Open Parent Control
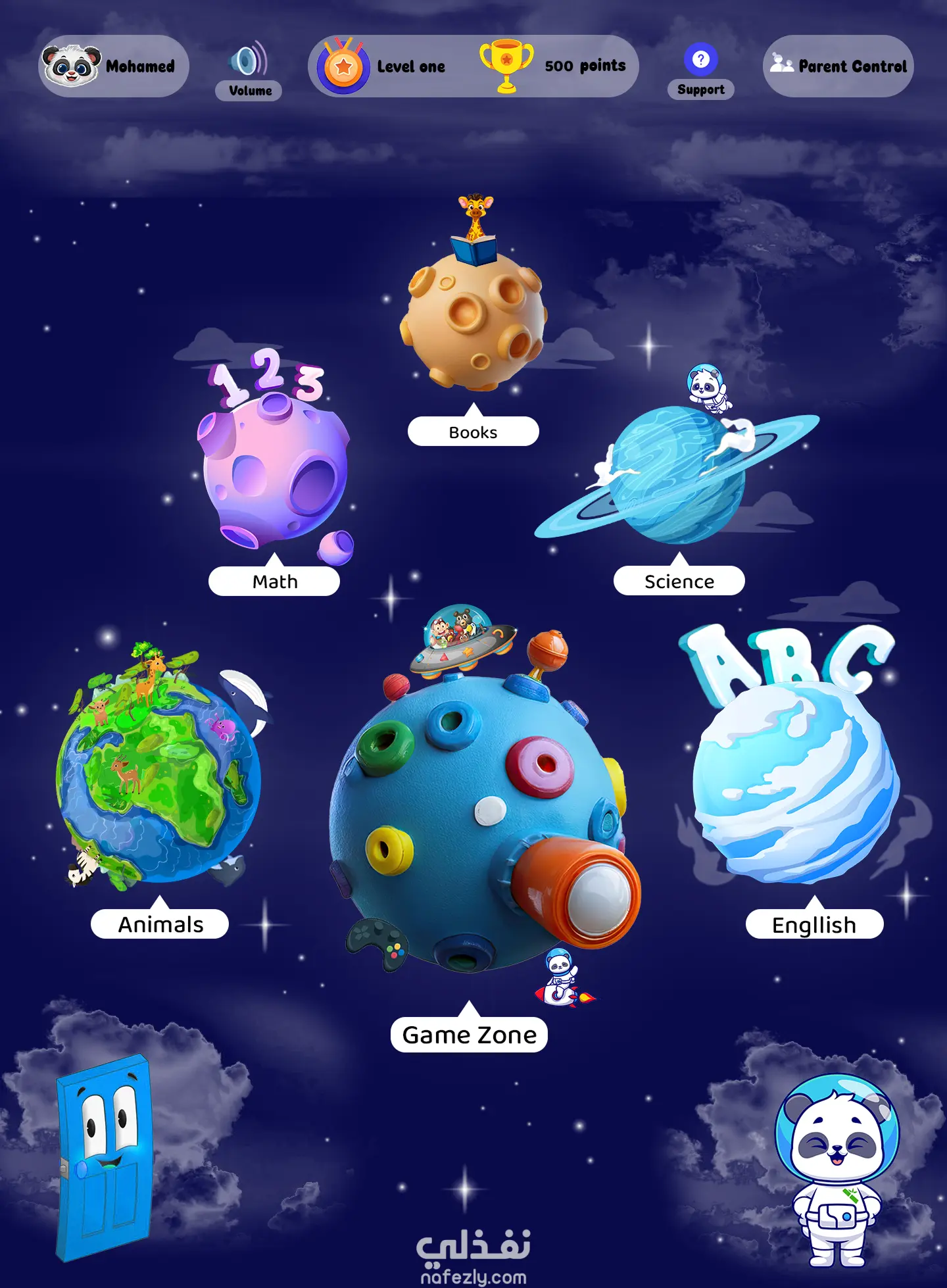This screenshot has width=947, height=1288. click(x=838, y=66)
